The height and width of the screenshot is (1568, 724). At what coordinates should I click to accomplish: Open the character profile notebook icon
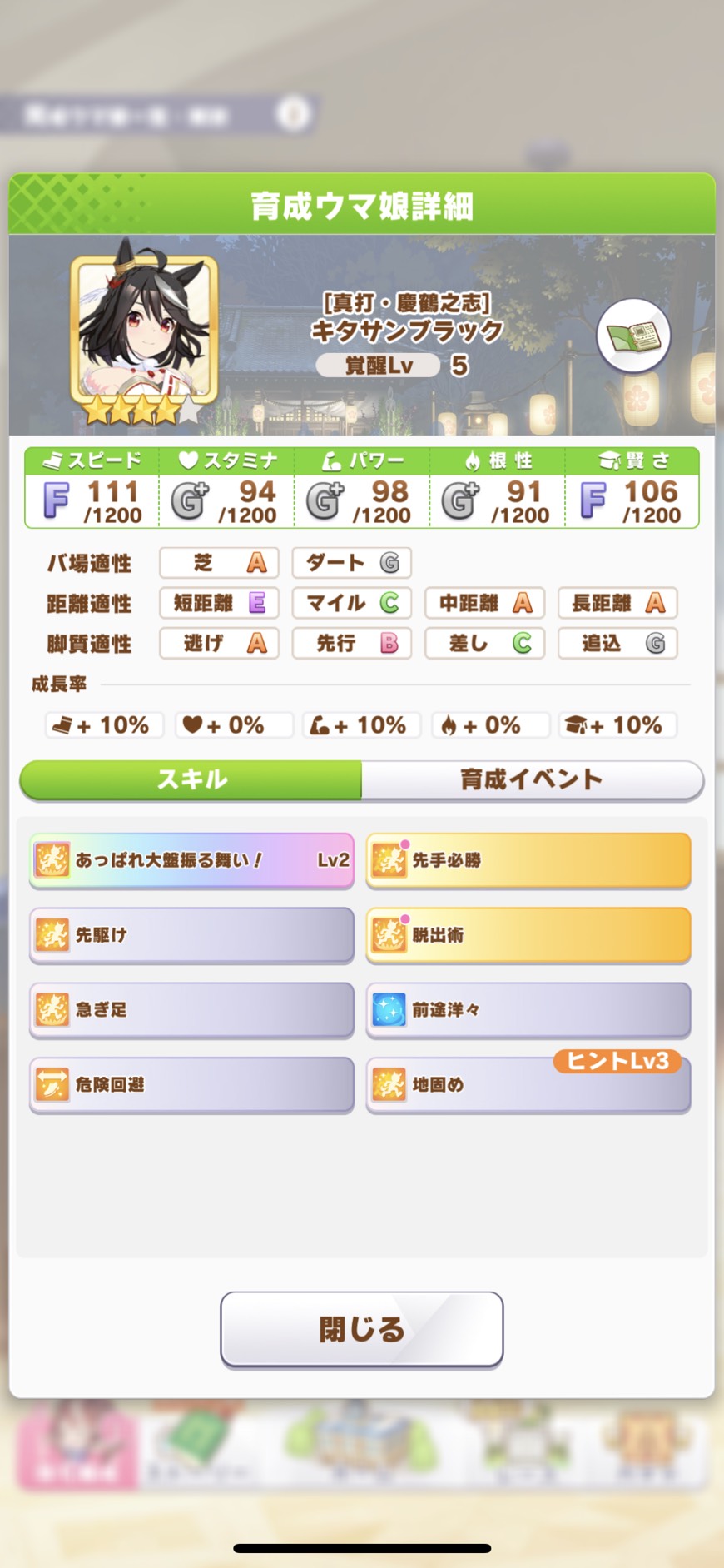(633, 336)
